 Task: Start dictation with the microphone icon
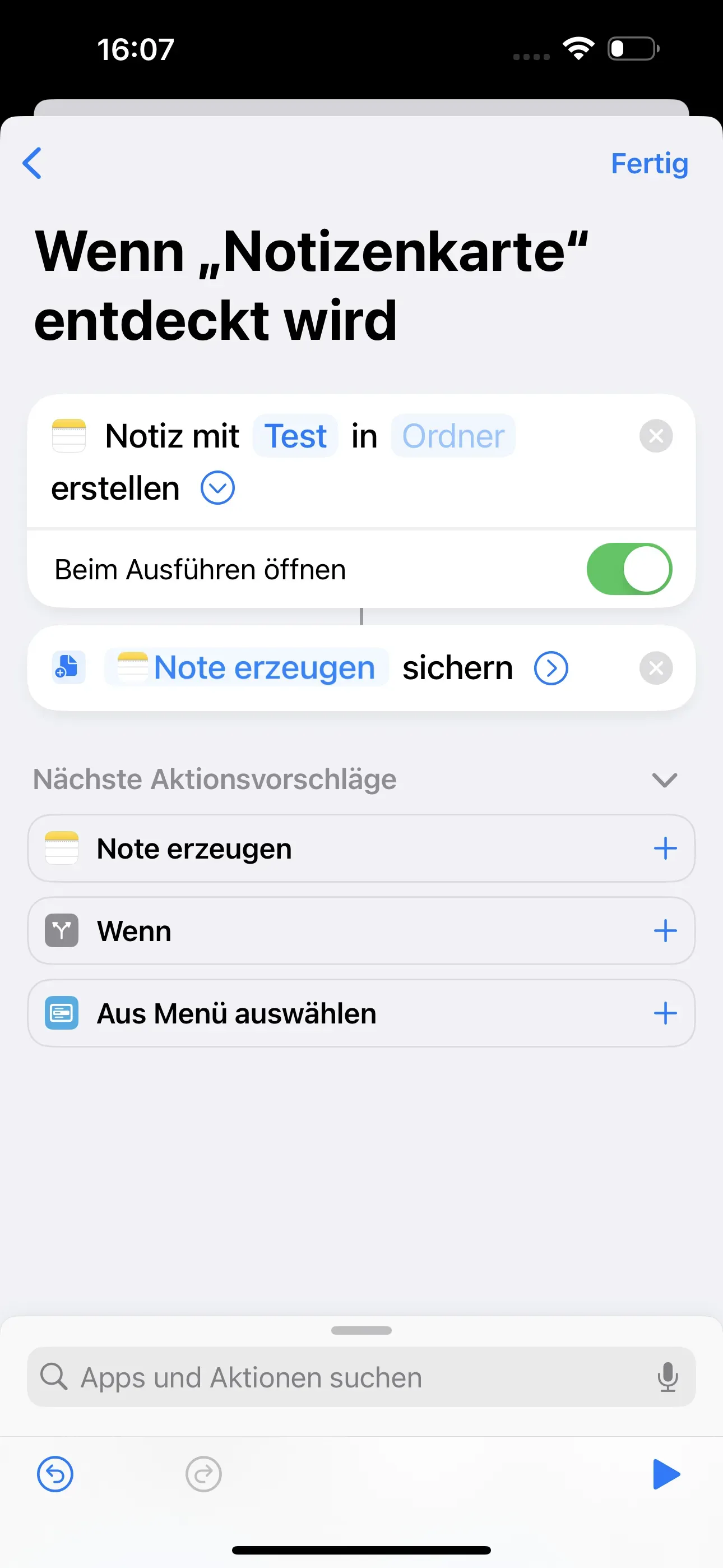click(x=668, y=1377)
